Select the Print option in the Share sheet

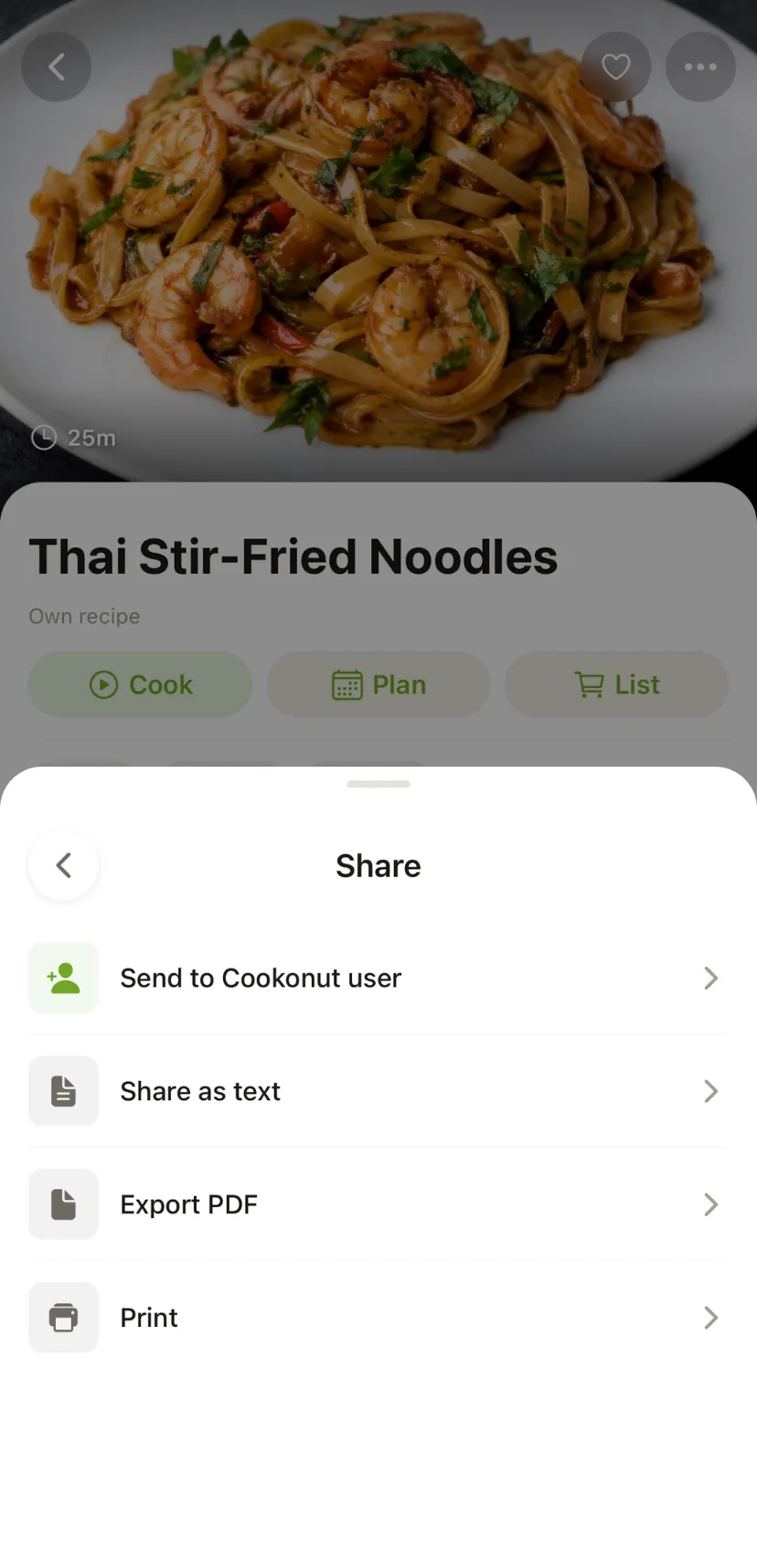378,1317
